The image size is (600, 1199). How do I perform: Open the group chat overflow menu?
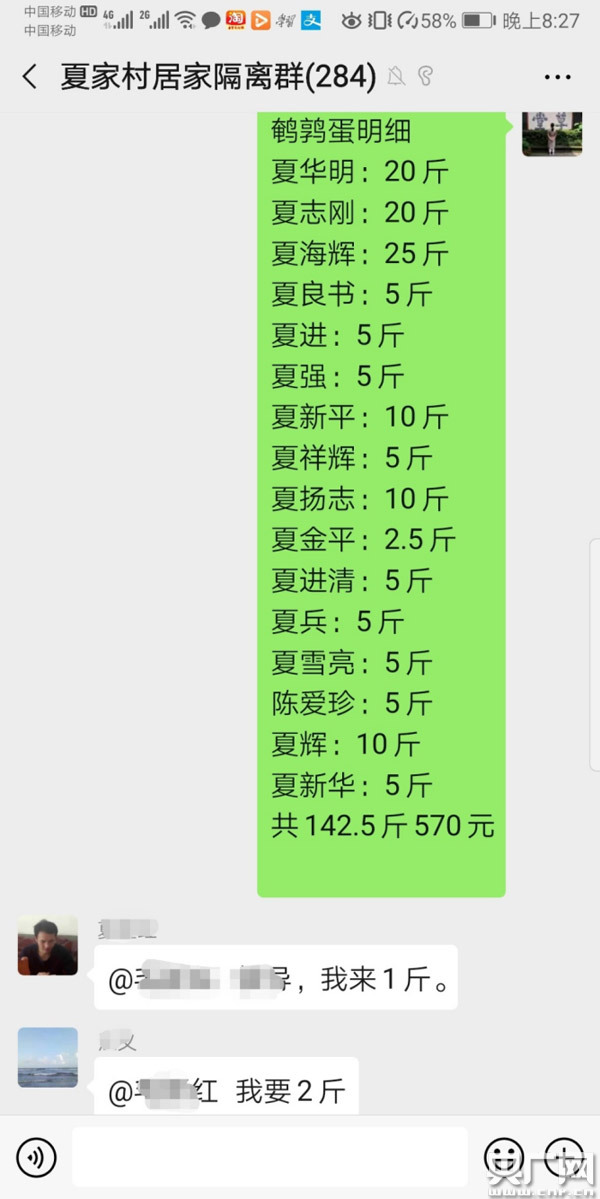(x=557, y=77)
